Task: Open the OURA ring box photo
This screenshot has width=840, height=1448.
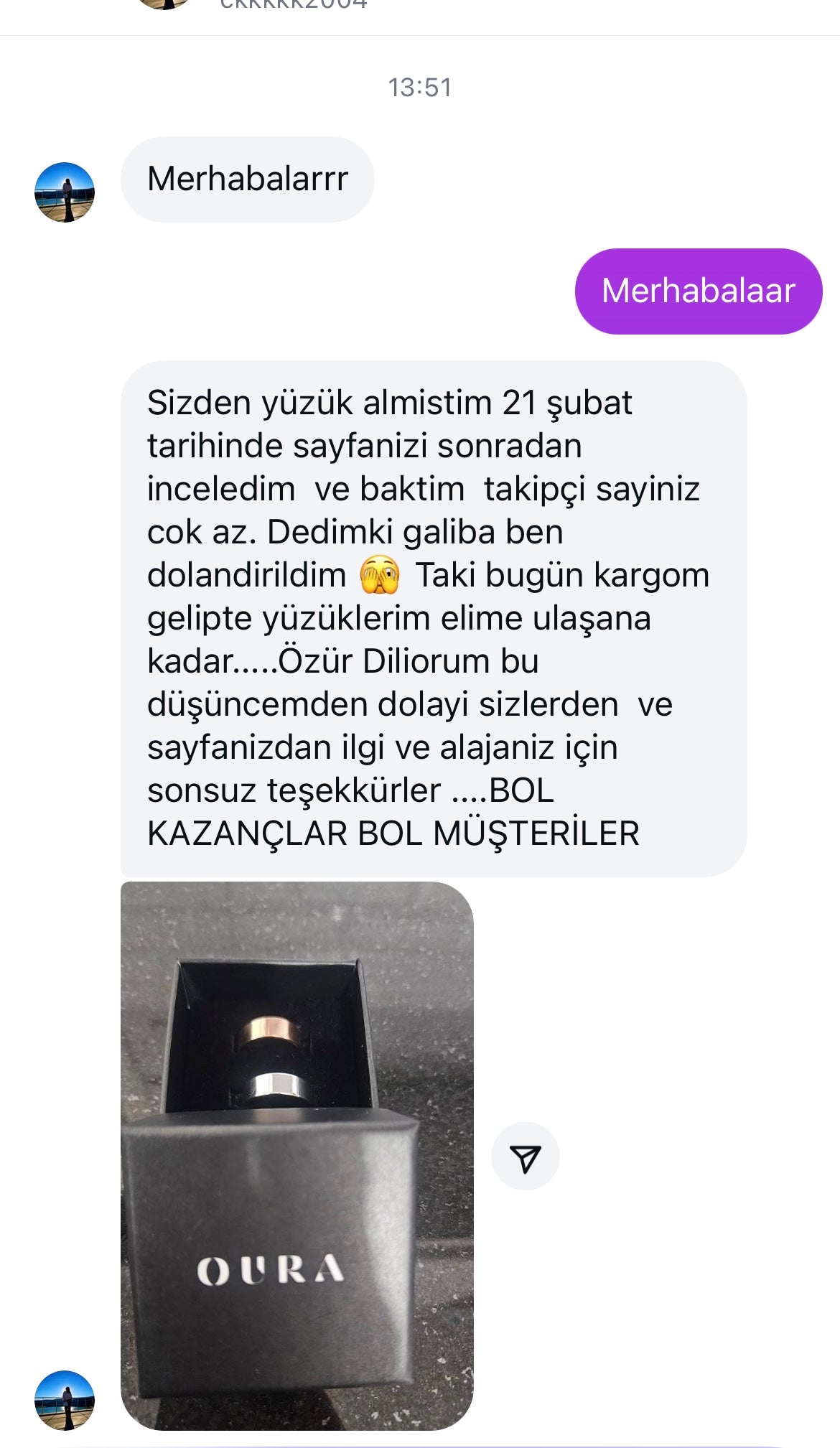Action: point(297,1155)
